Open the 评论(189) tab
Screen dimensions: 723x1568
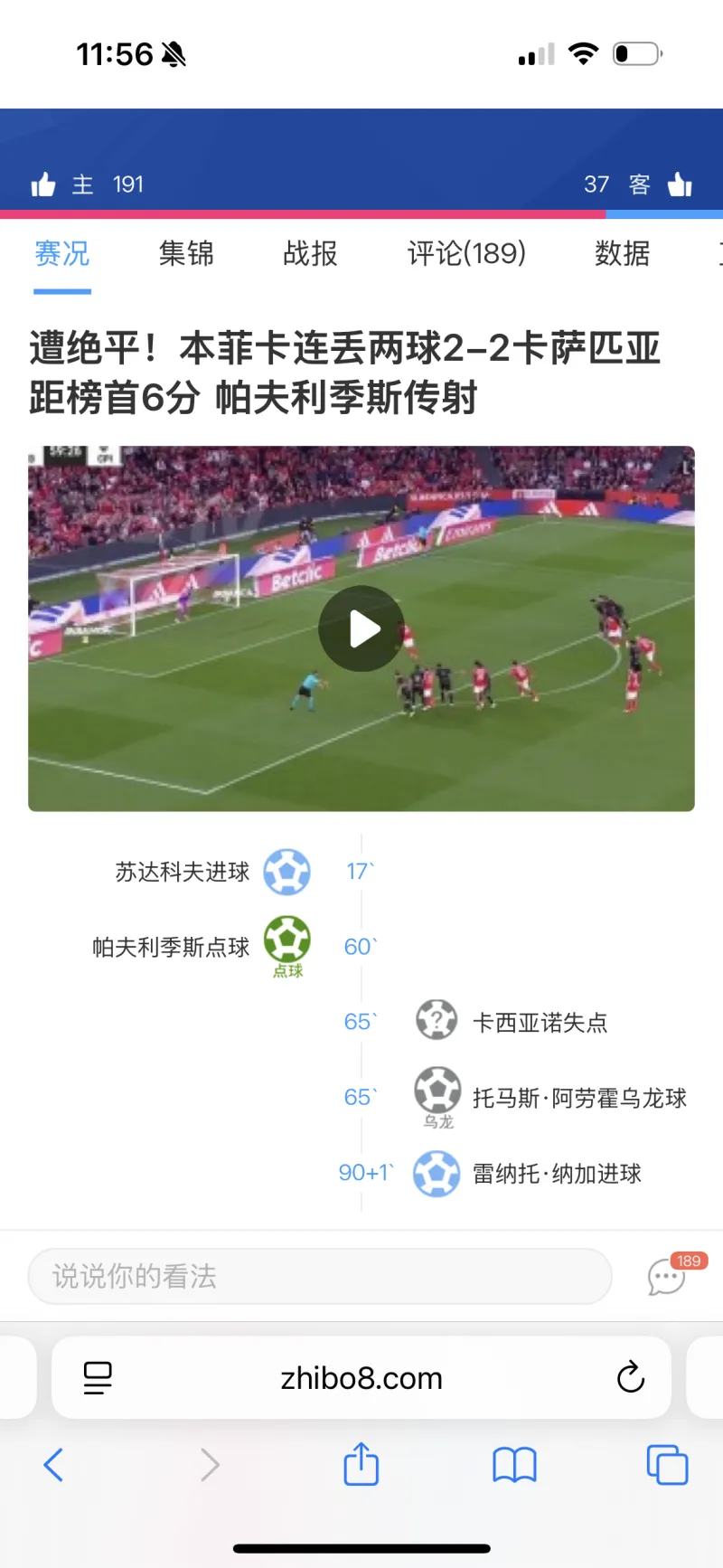[466, 253]
